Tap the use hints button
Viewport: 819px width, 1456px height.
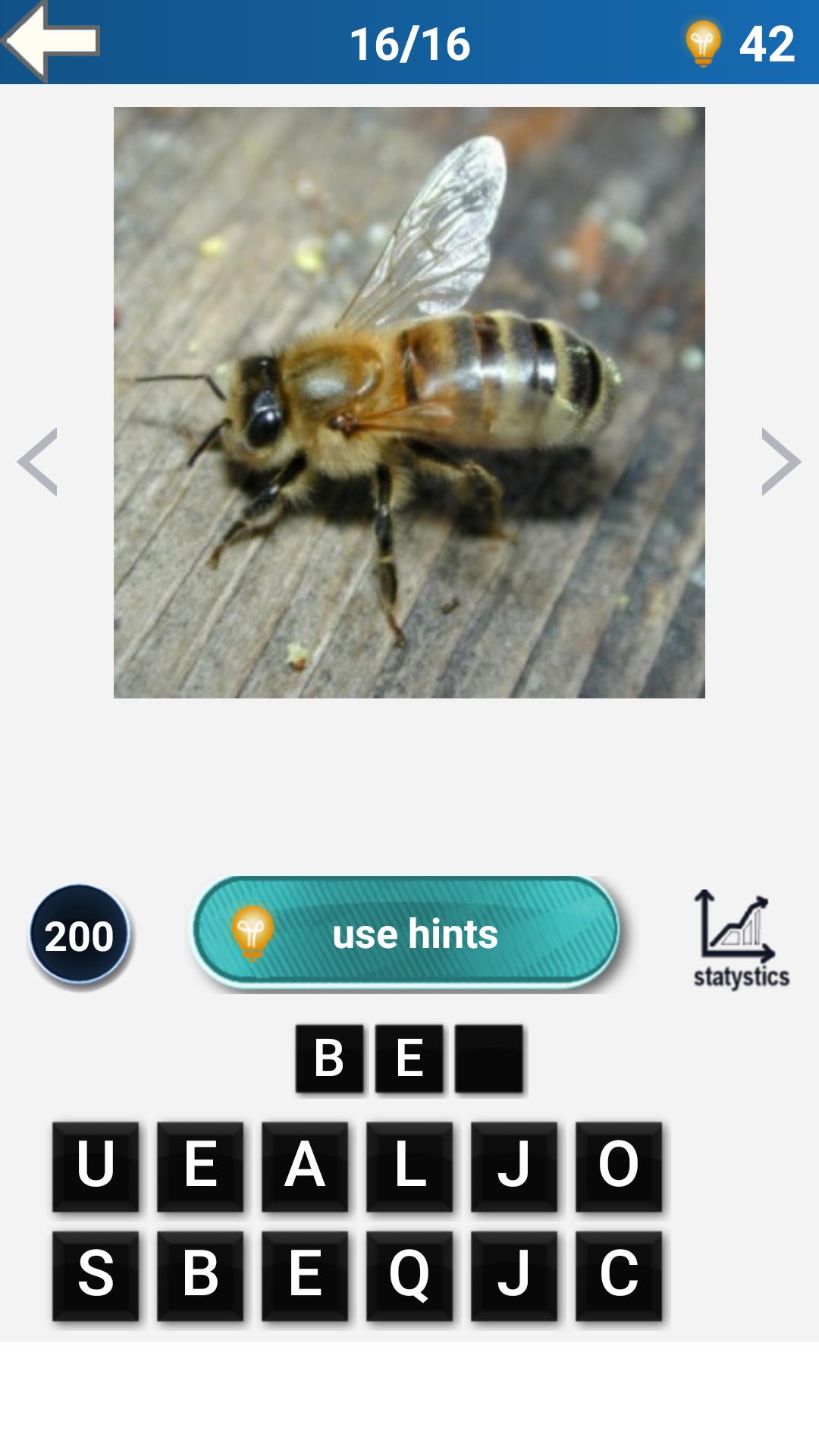tap(406, 933)
